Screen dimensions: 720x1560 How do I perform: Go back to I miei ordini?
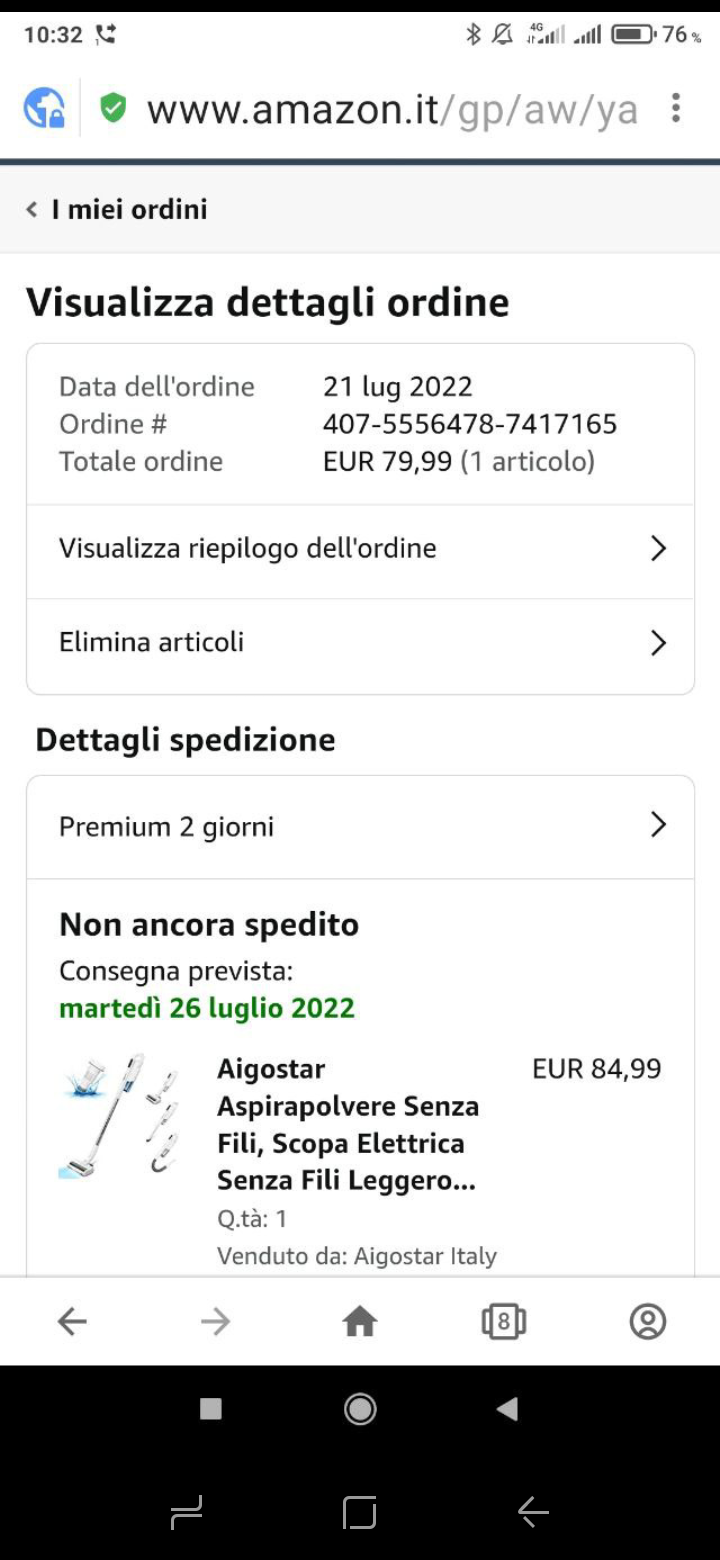[x=118, y=210]
